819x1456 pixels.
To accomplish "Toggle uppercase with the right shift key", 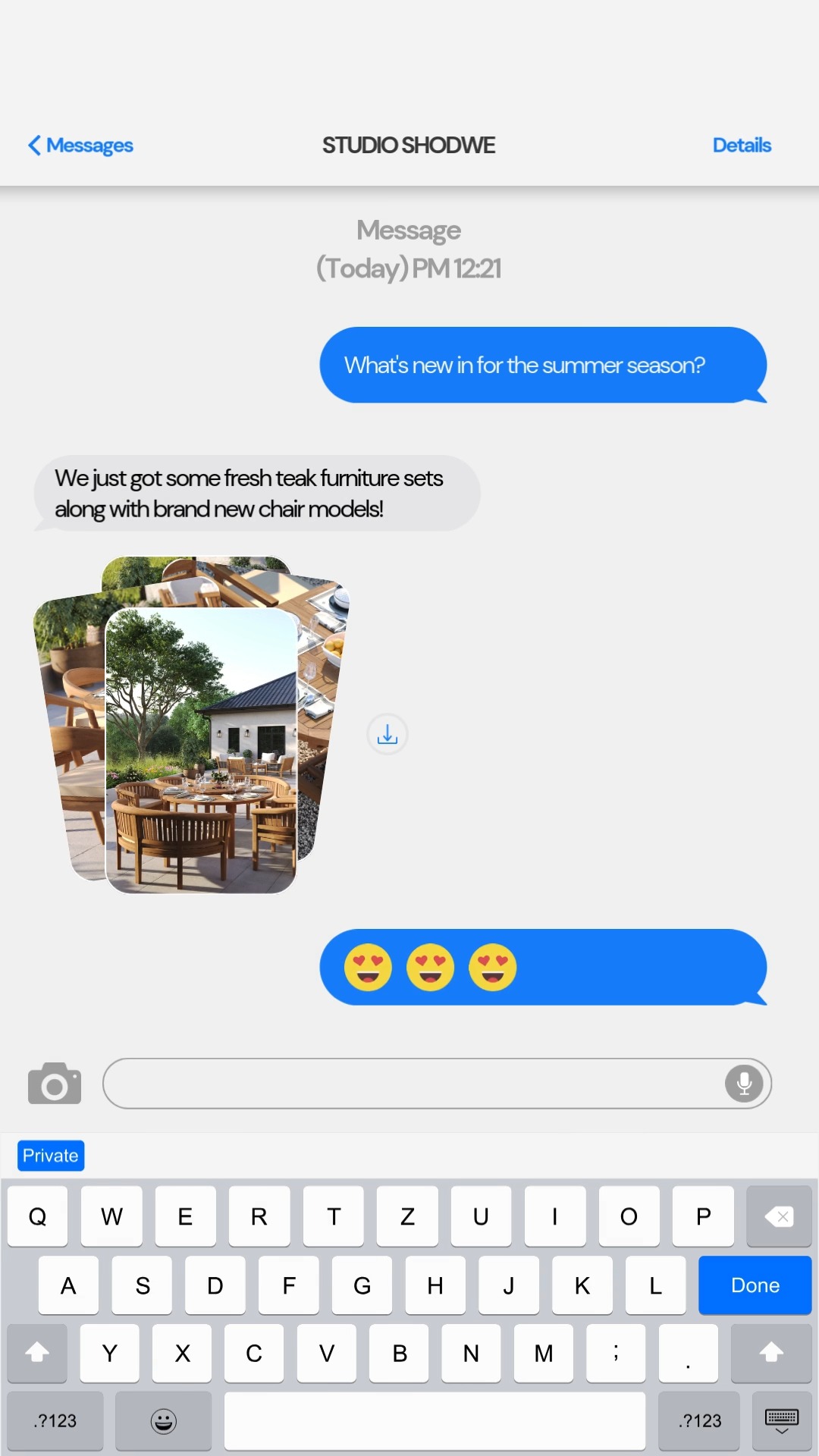I will point(773,1353).
